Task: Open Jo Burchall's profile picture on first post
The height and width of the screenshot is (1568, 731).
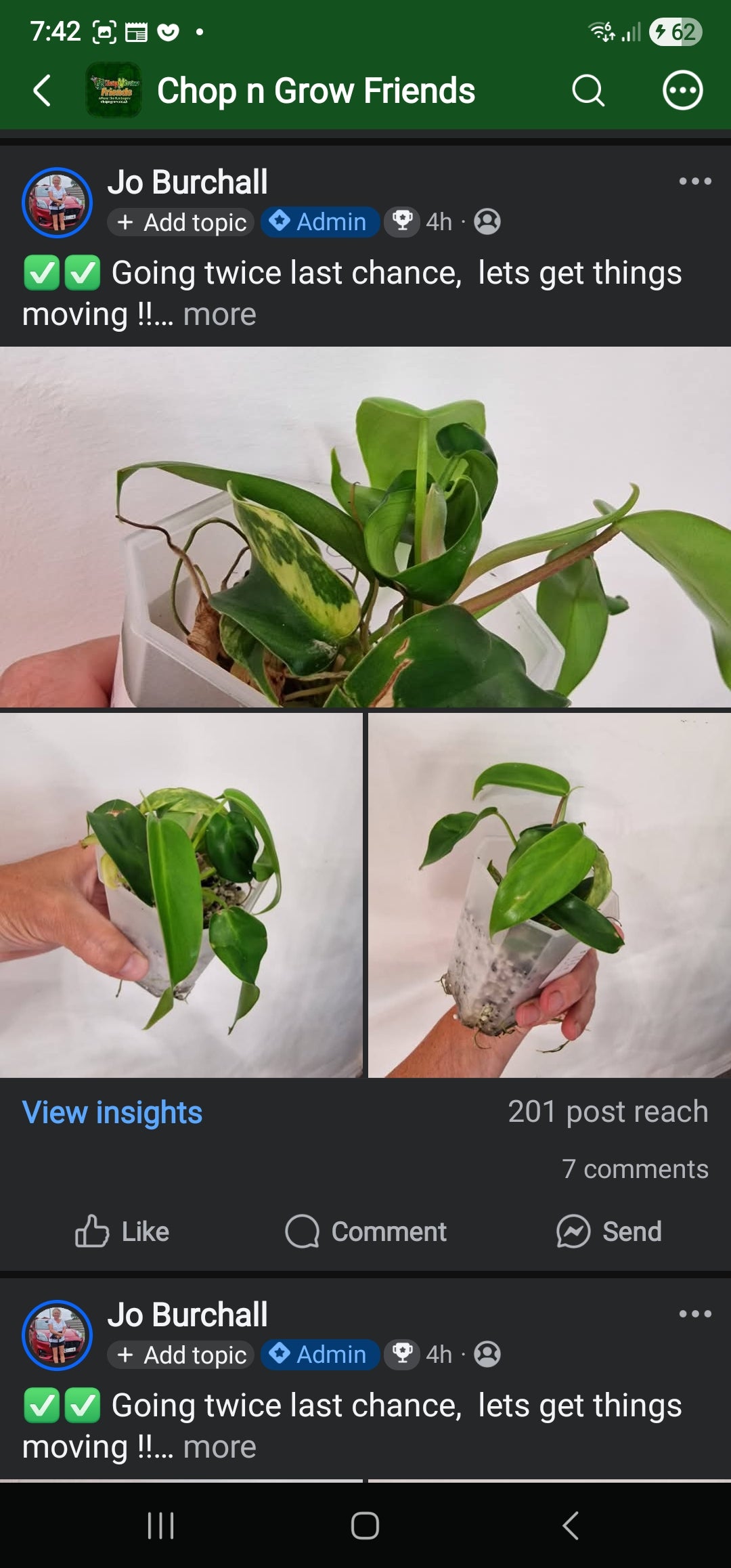Action: (x=58, y=202)
